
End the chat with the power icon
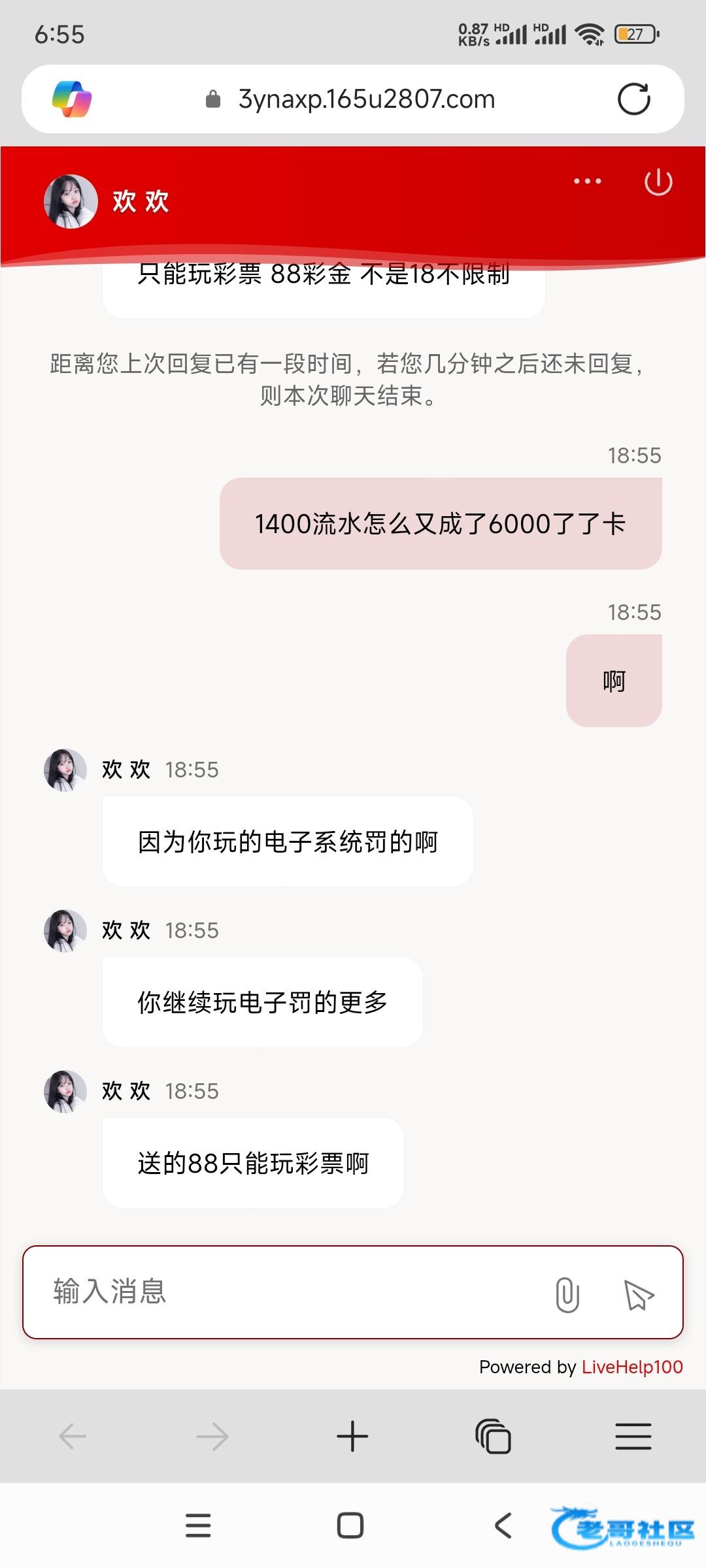tap(658, 182)
